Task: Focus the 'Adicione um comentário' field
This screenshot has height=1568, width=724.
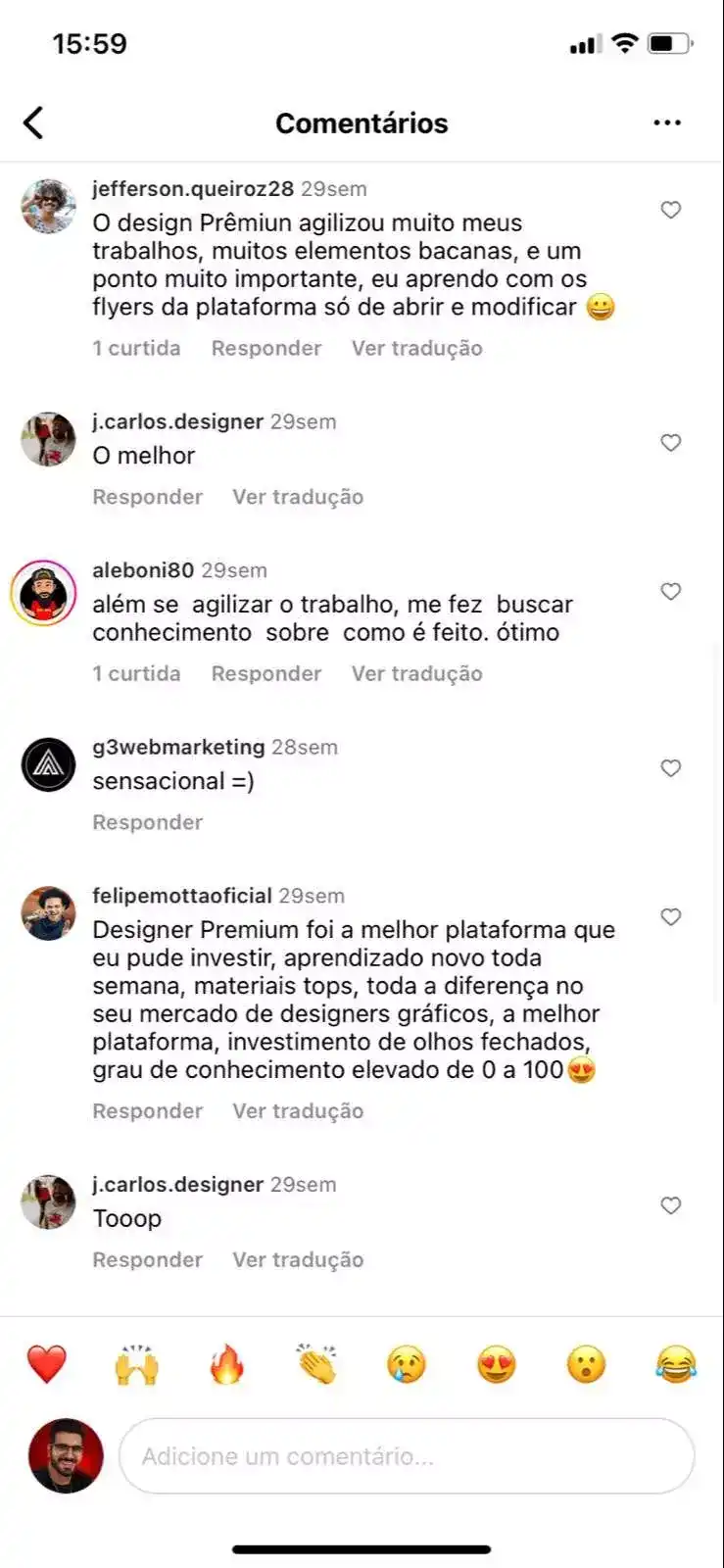Action: click(407, 1456)
